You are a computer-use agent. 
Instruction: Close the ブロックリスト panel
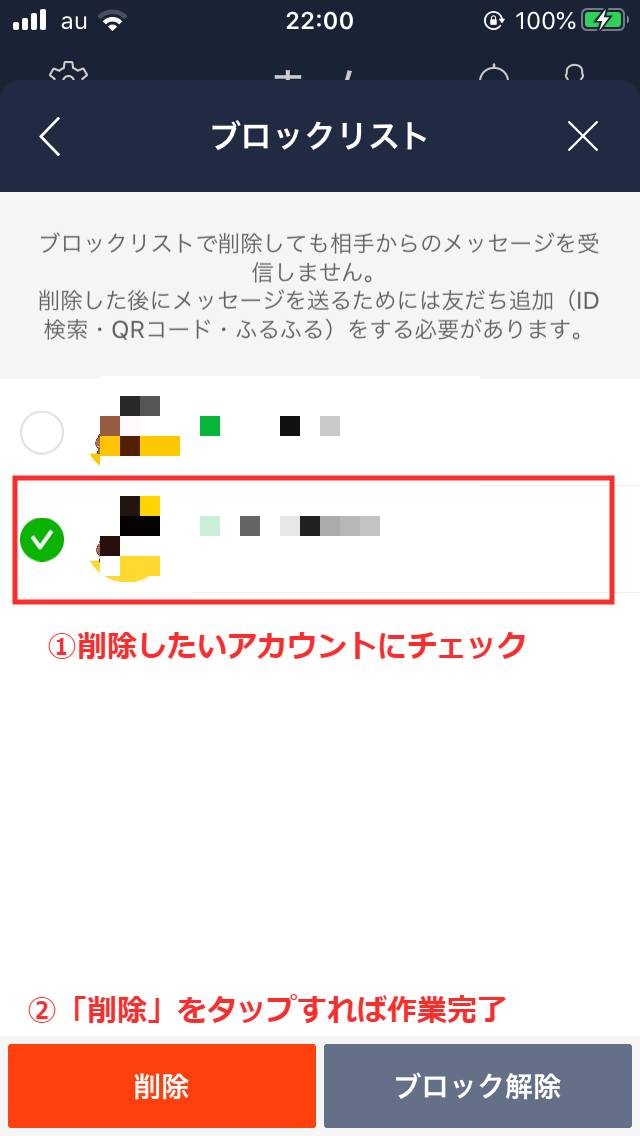click(583, 136)
